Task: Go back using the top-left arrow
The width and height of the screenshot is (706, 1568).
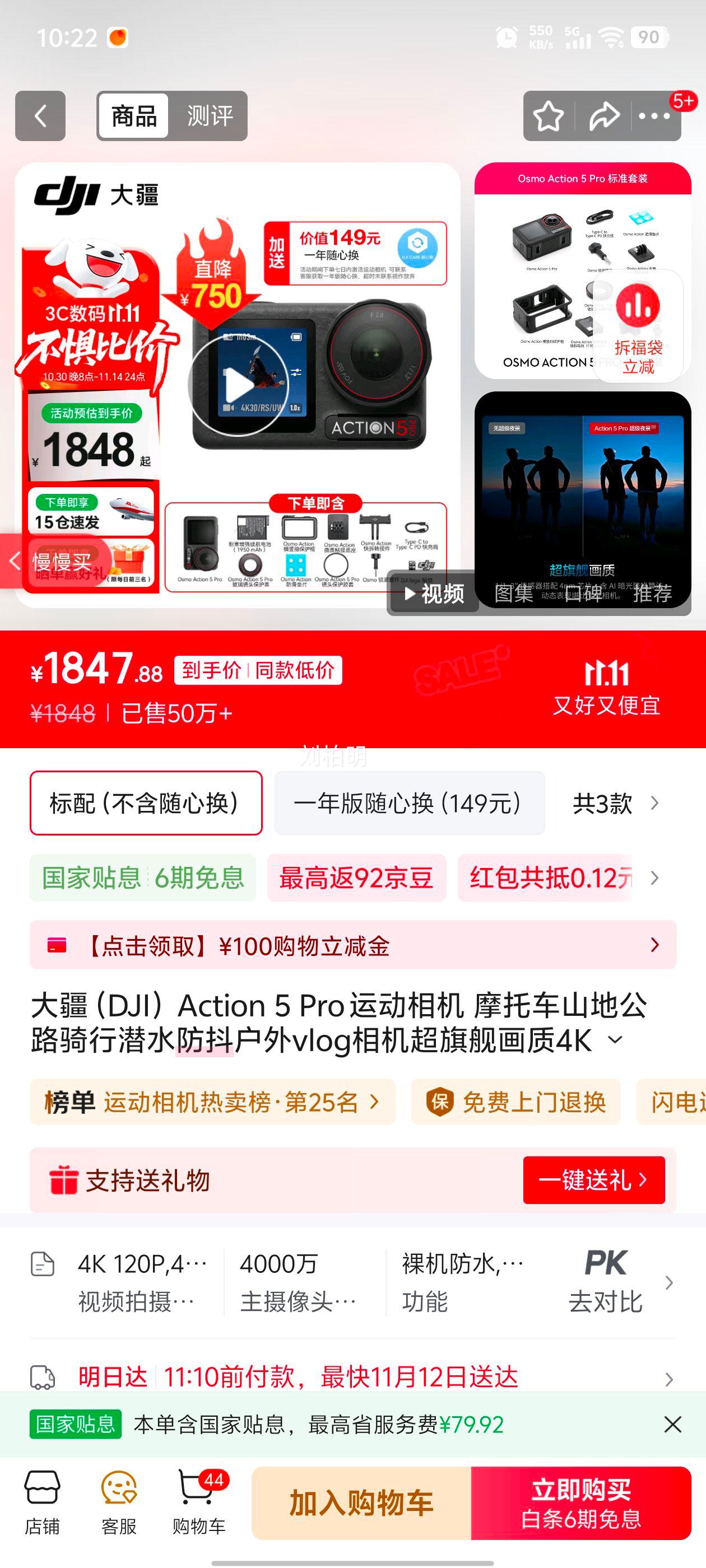Action: coord(40,115)
